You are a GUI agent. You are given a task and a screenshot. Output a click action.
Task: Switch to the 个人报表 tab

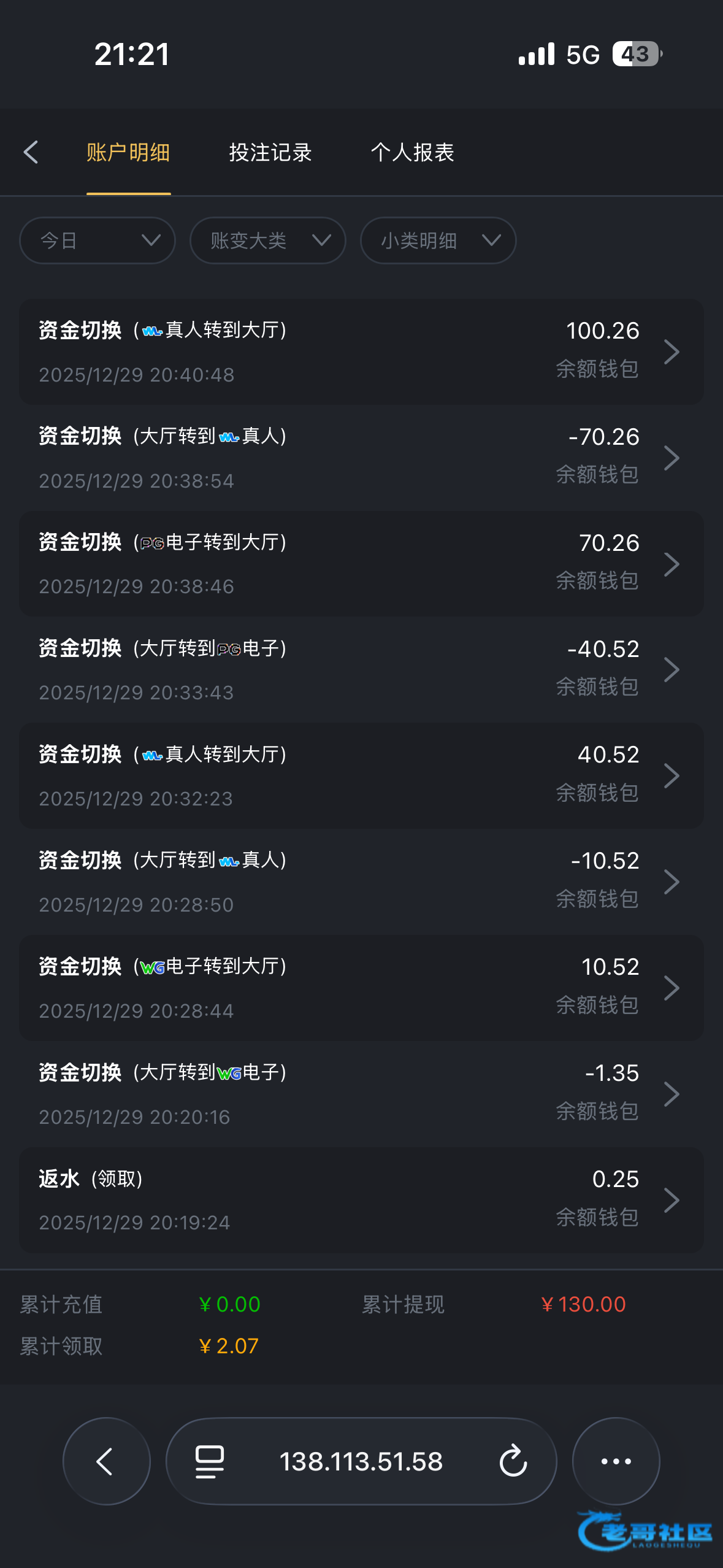412,152
